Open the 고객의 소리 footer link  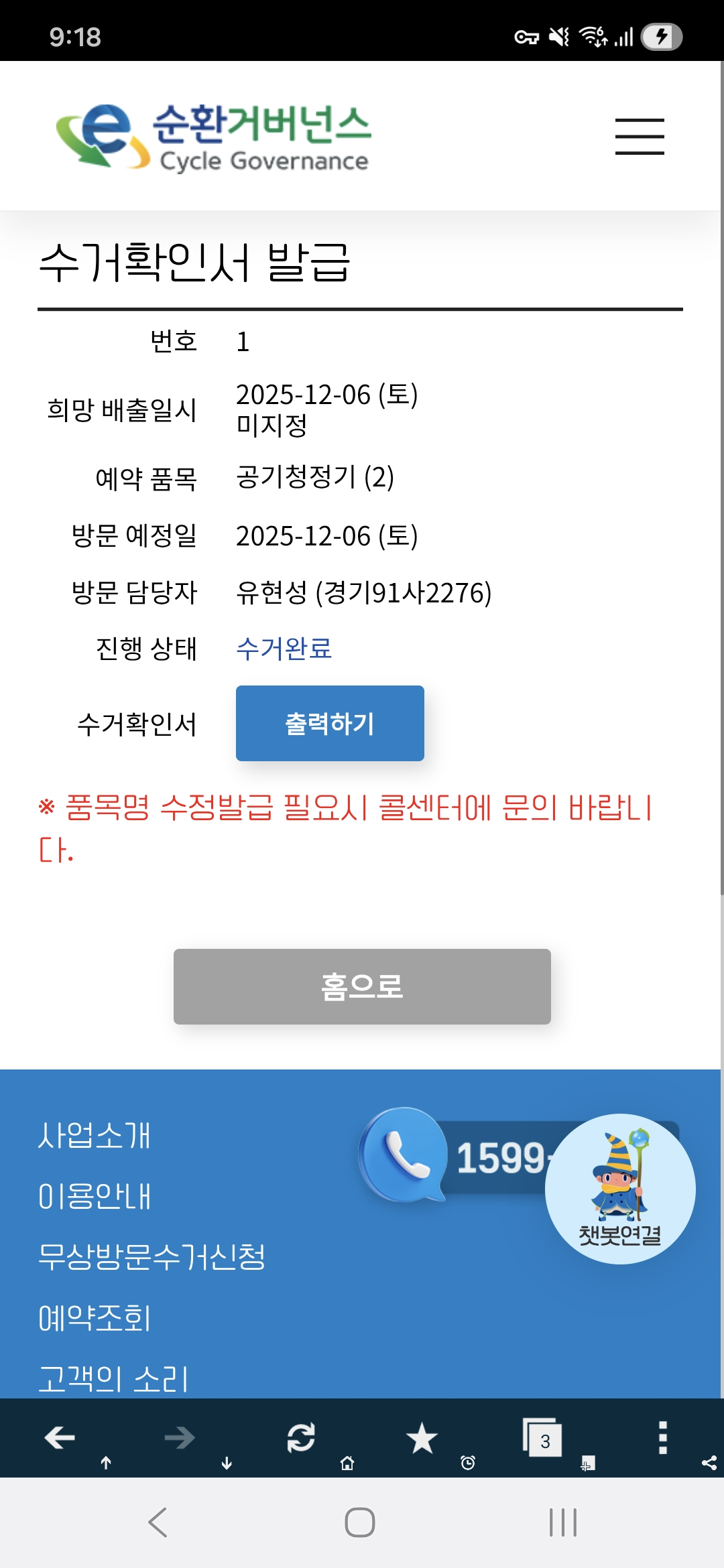click(x=113, y=1379)
